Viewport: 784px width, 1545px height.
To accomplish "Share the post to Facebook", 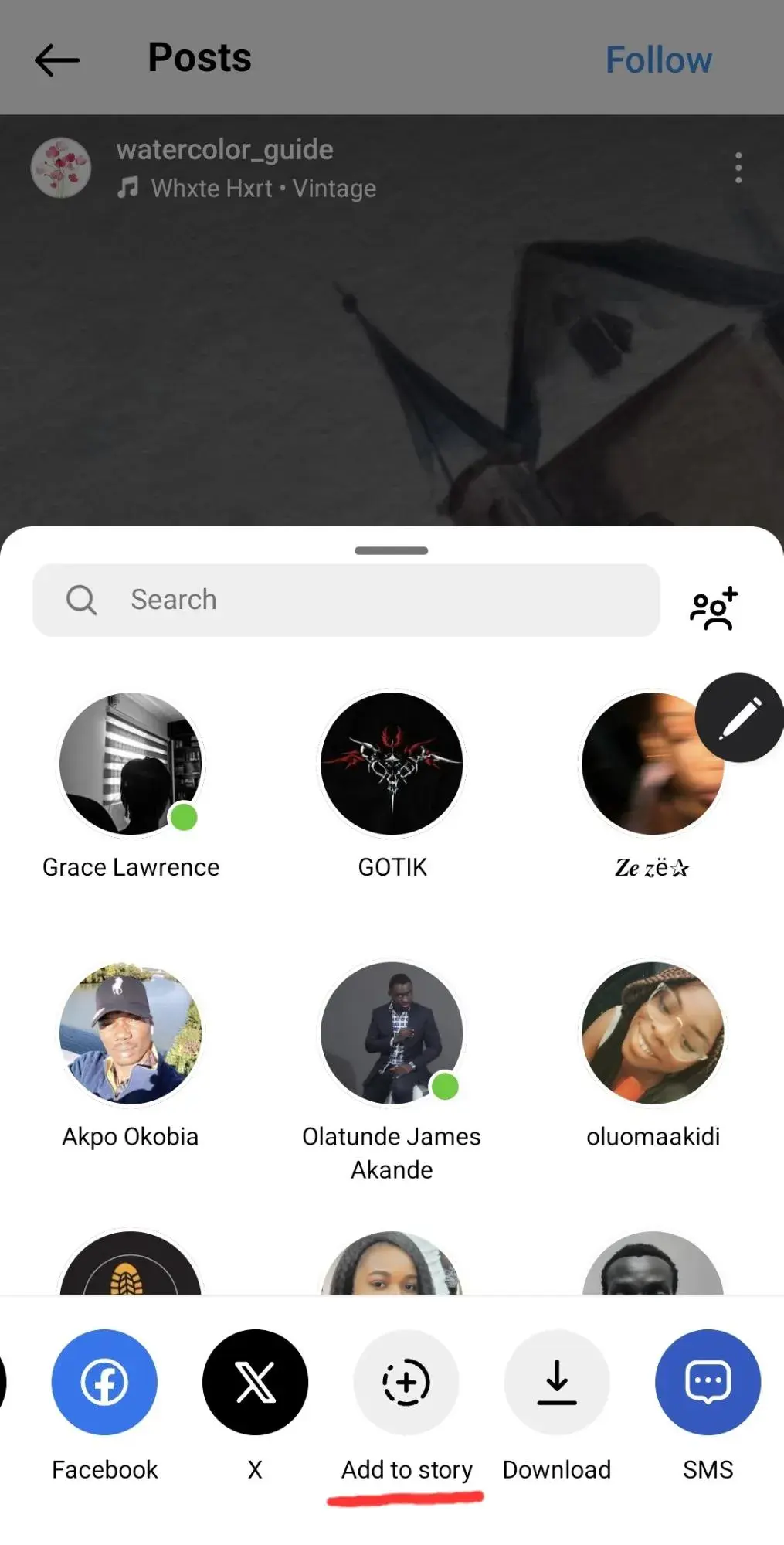I will click(104, 1382).
